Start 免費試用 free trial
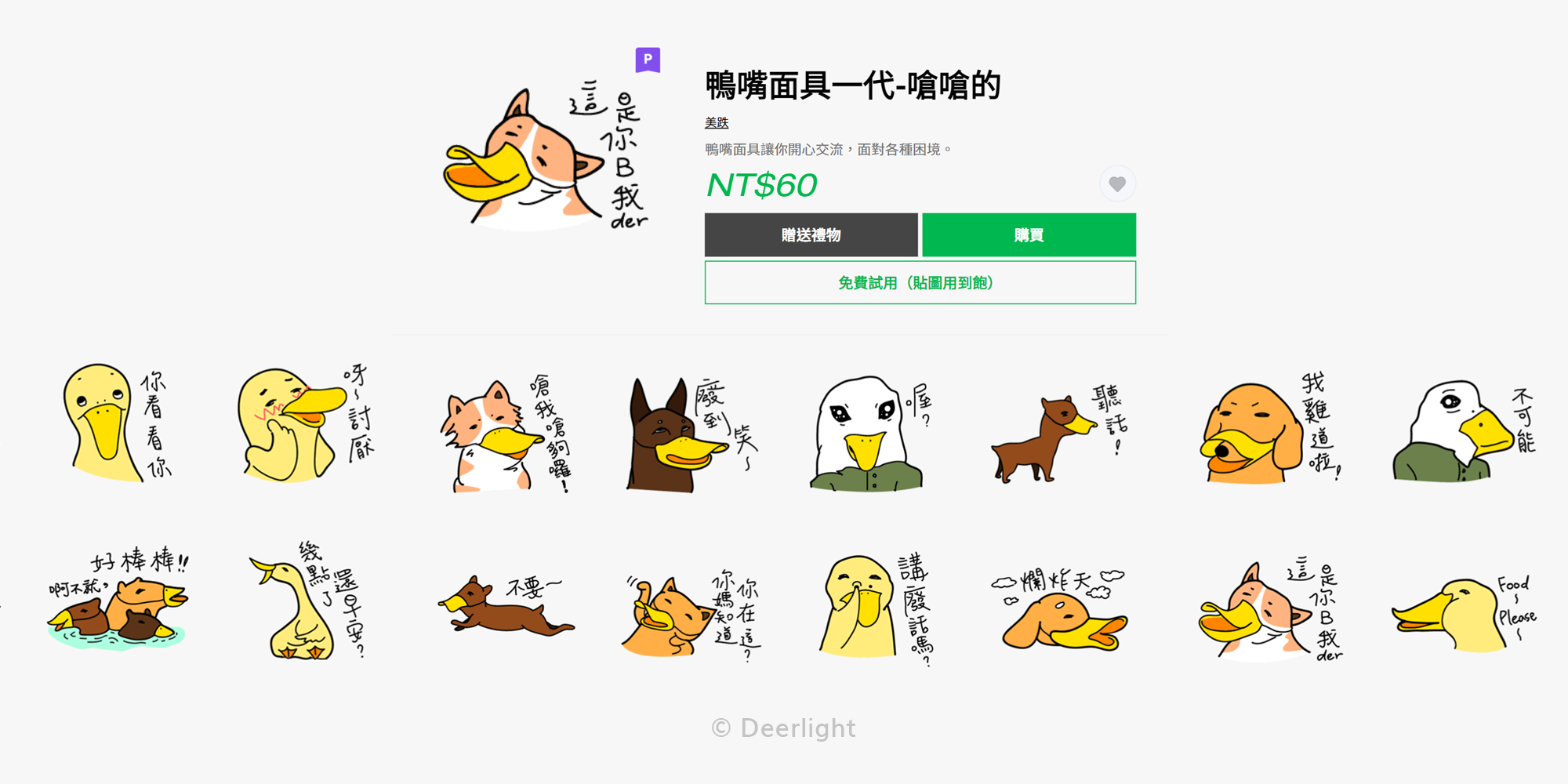The height and width of the screenshot is (784, 1568). tap(920, 283)
